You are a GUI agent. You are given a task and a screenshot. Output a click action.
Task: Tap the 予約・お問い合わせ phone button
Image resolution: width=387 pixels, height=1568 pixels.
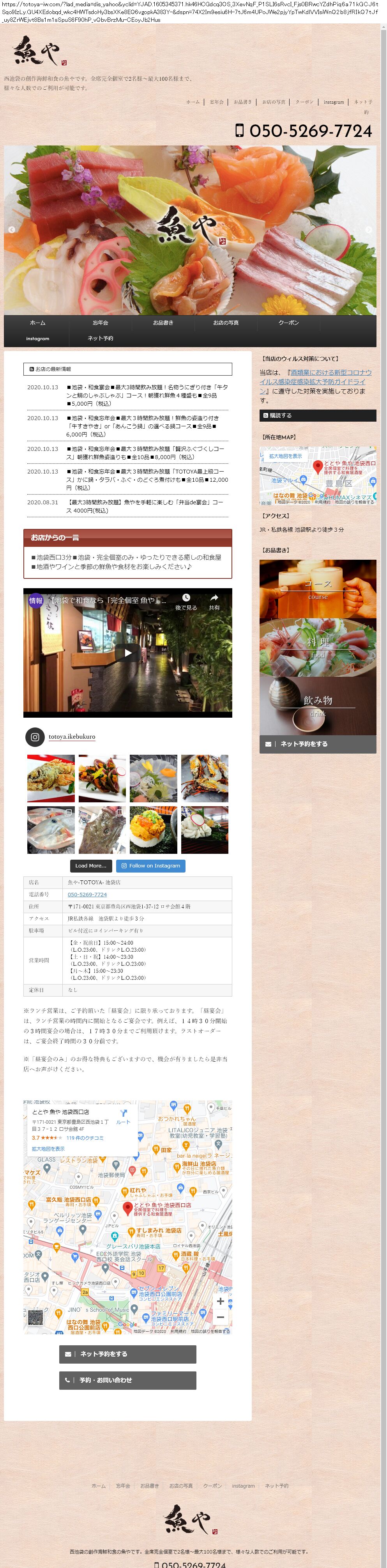point(127,1380)
